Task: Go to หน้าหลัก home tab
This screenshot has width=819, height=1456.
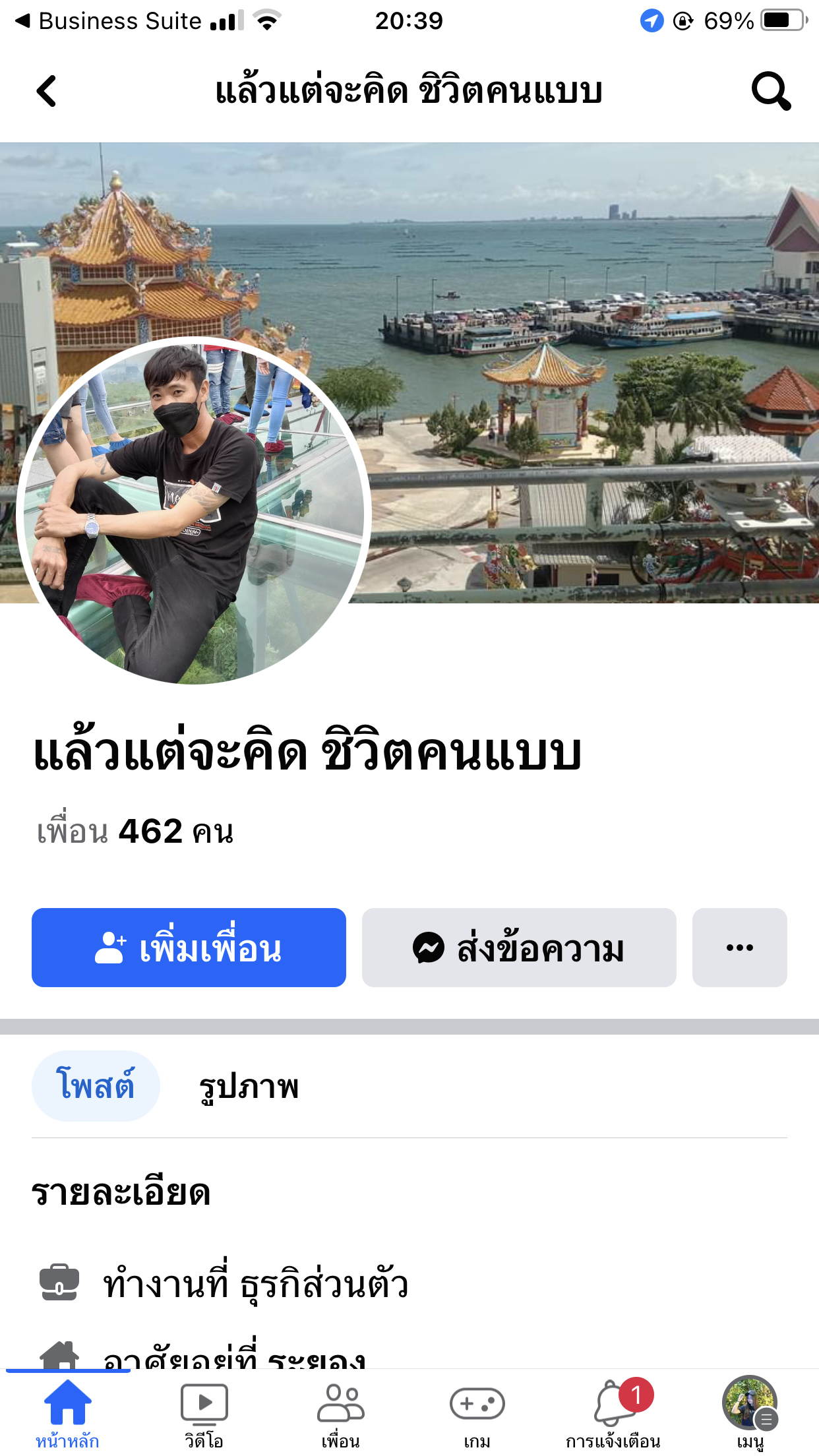Action: click(67, 1412)
